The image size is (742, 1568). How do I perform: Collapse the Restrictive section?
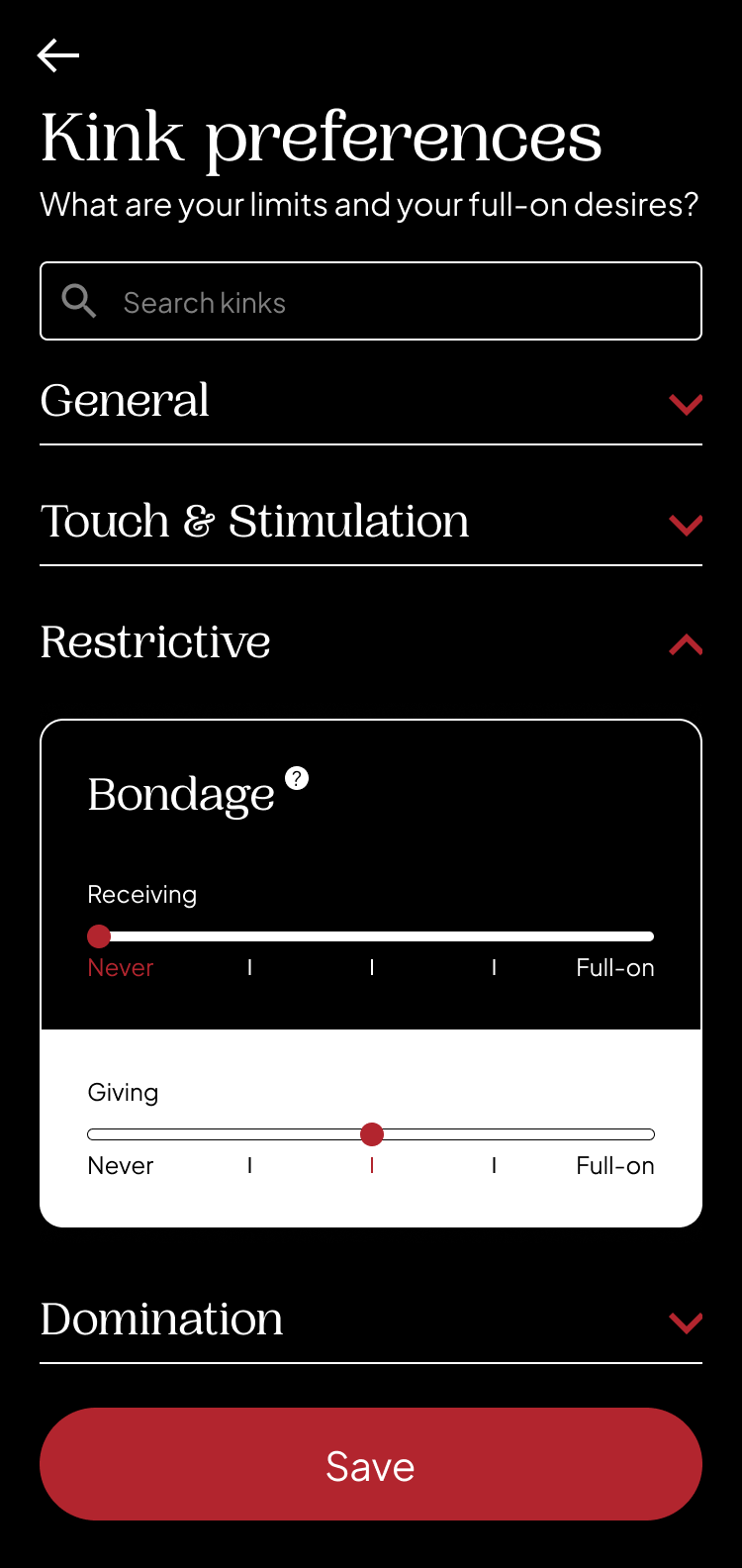pyautogui.click(x=371, y=643)
